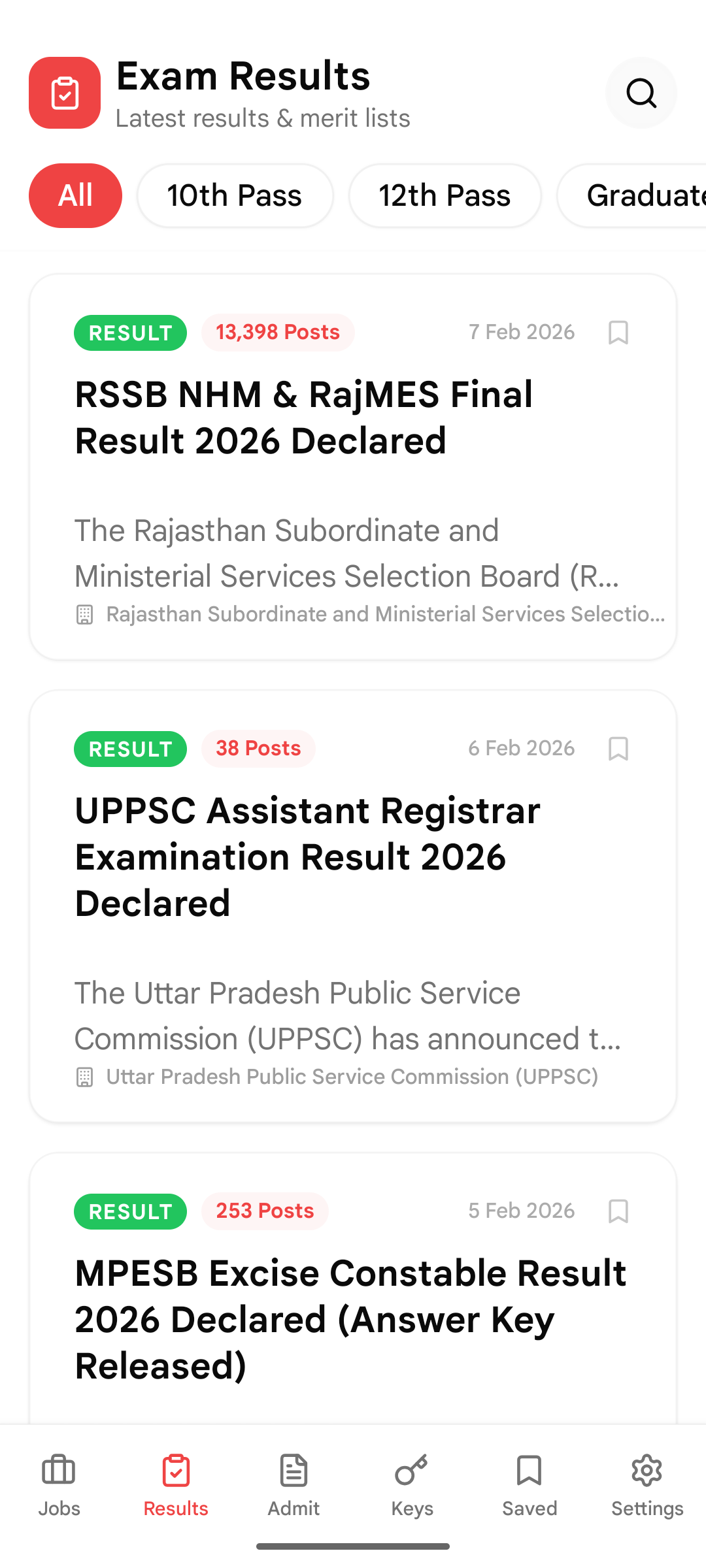
Task: Open the RSSB NHM & RajMES Final Result card
Action: tap(304, 418)
